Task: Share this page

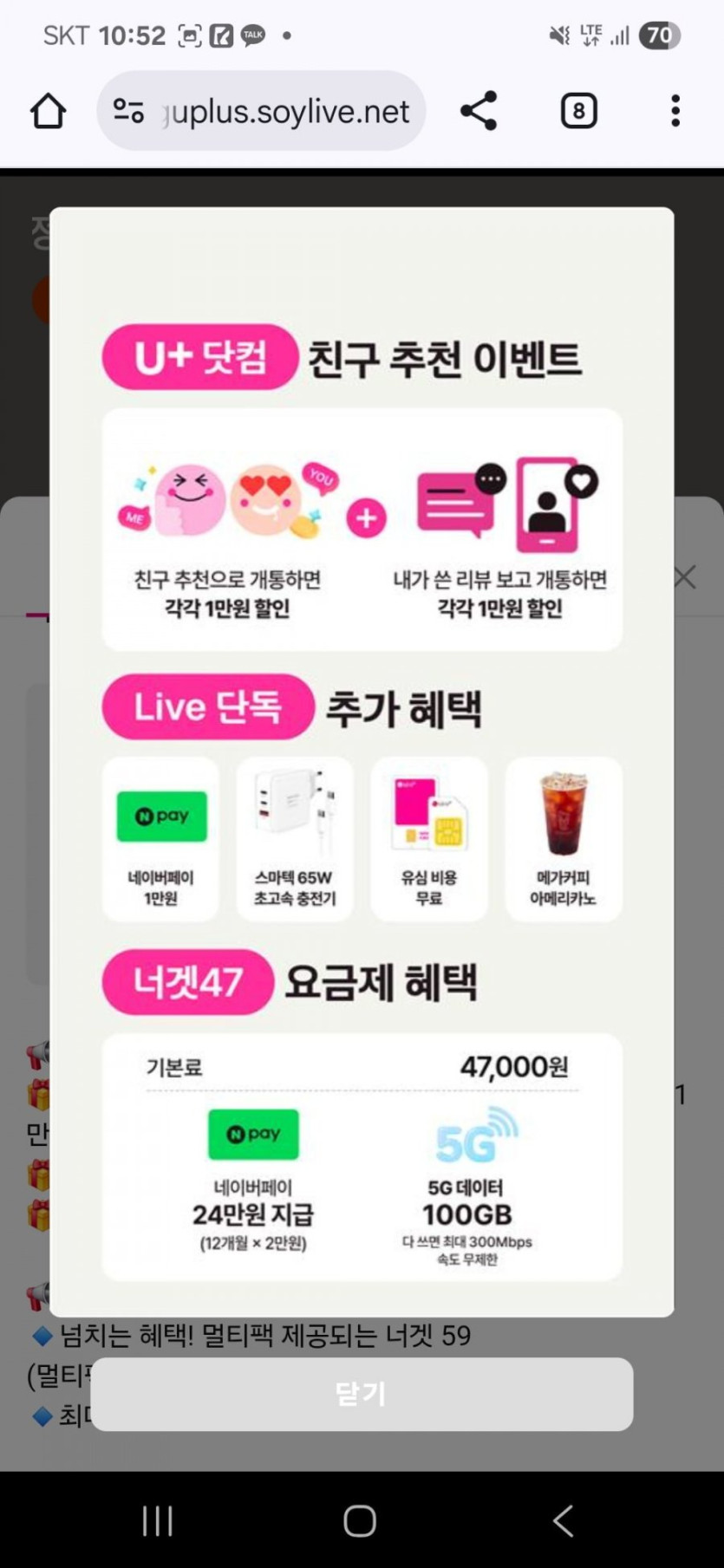Action: [478, 111]
